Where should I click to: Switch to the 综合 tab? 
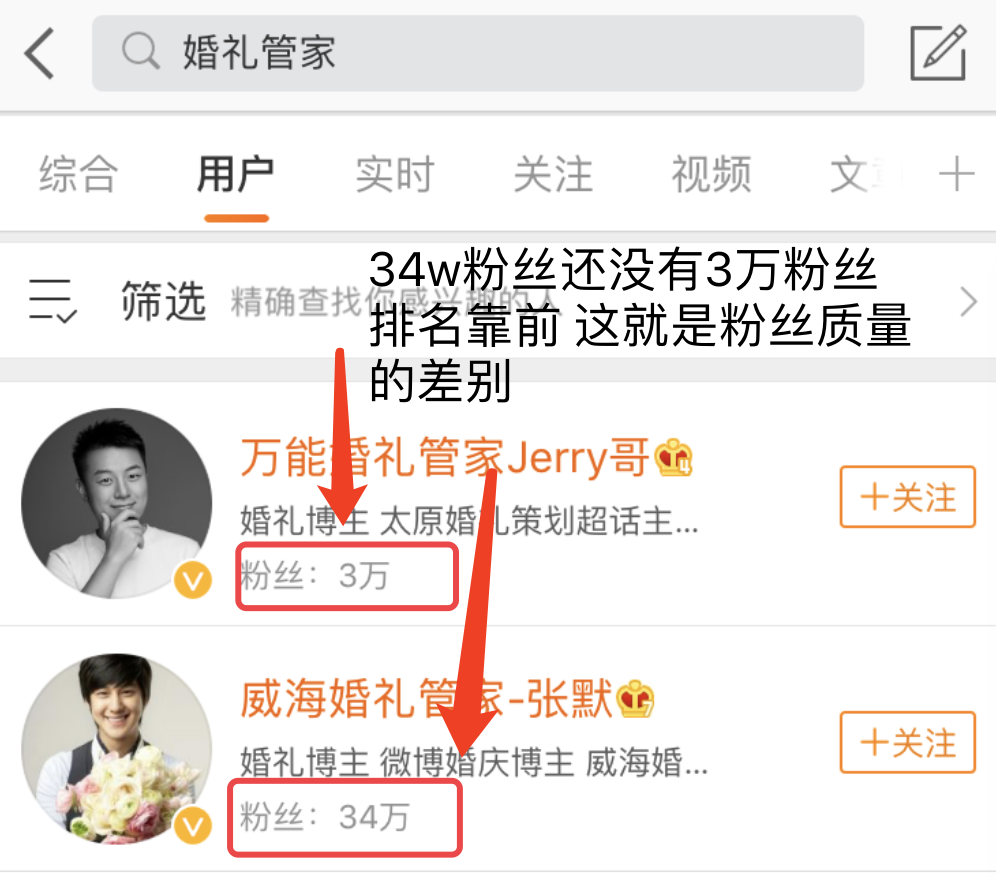click(x=78, y=175)
